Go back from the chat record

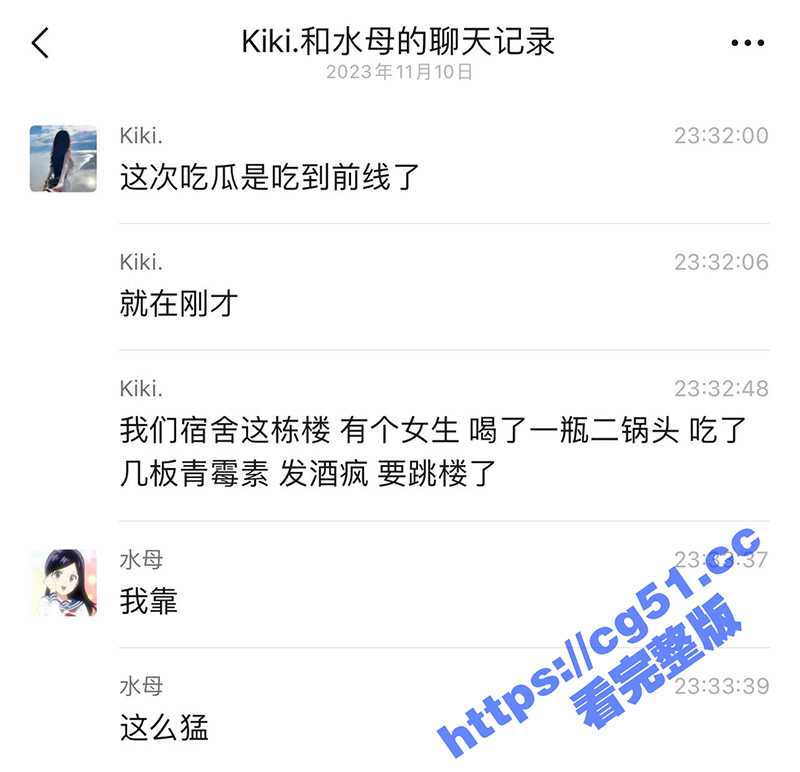40,43
